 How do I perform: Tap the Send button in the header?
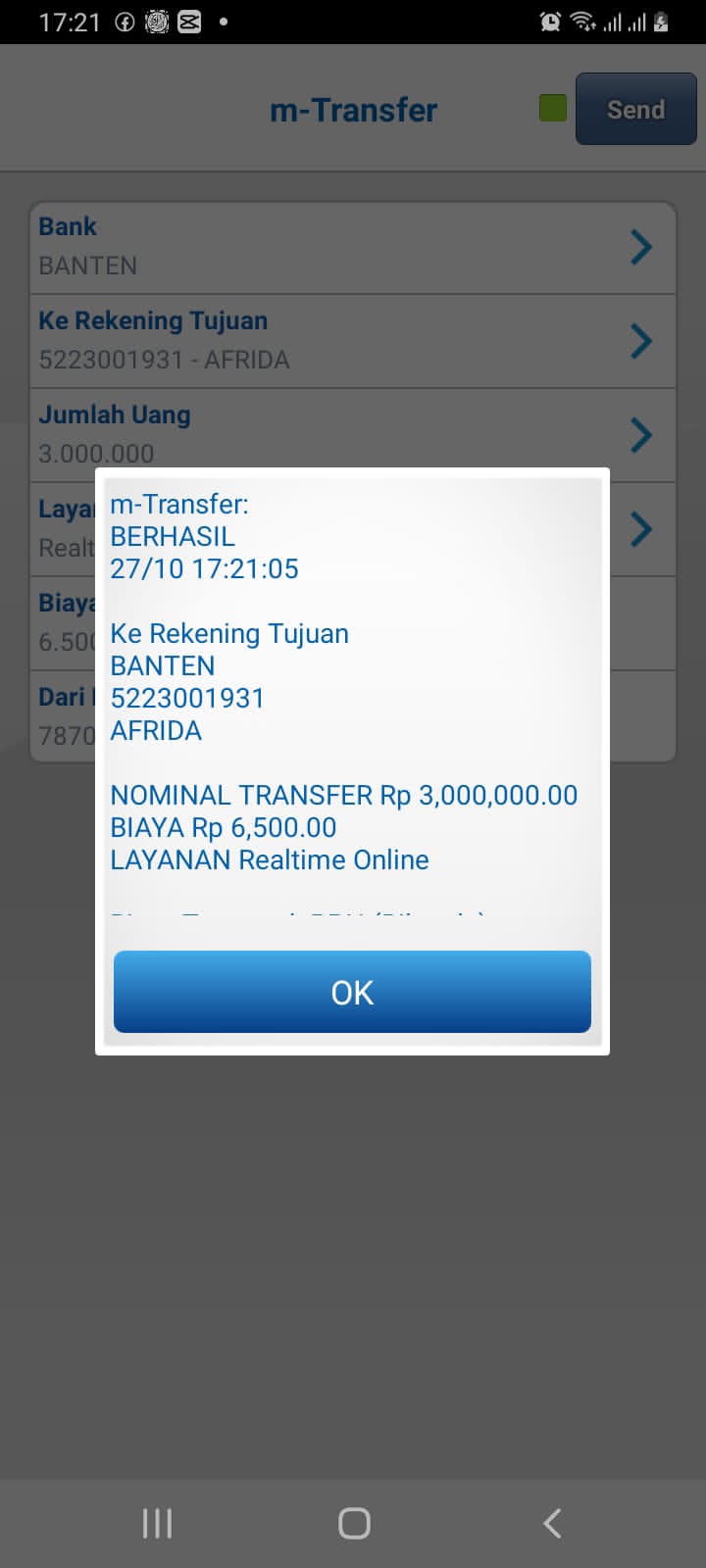635,109
